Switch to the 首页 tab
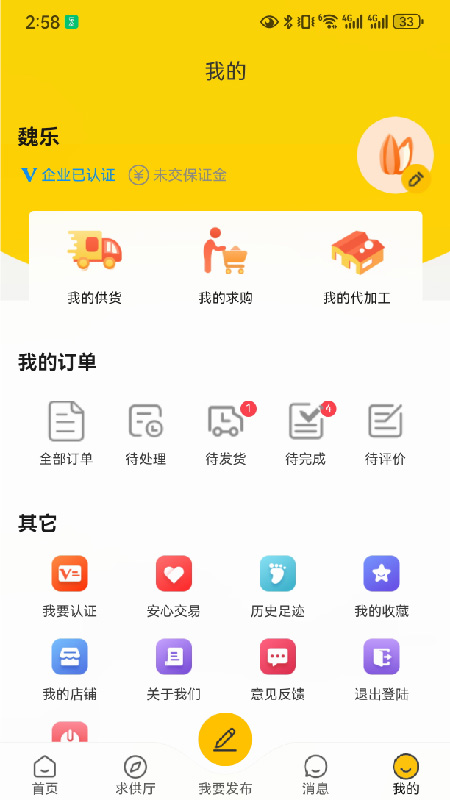This screenshot has height=800, width=450. click(x=45, y=775)
